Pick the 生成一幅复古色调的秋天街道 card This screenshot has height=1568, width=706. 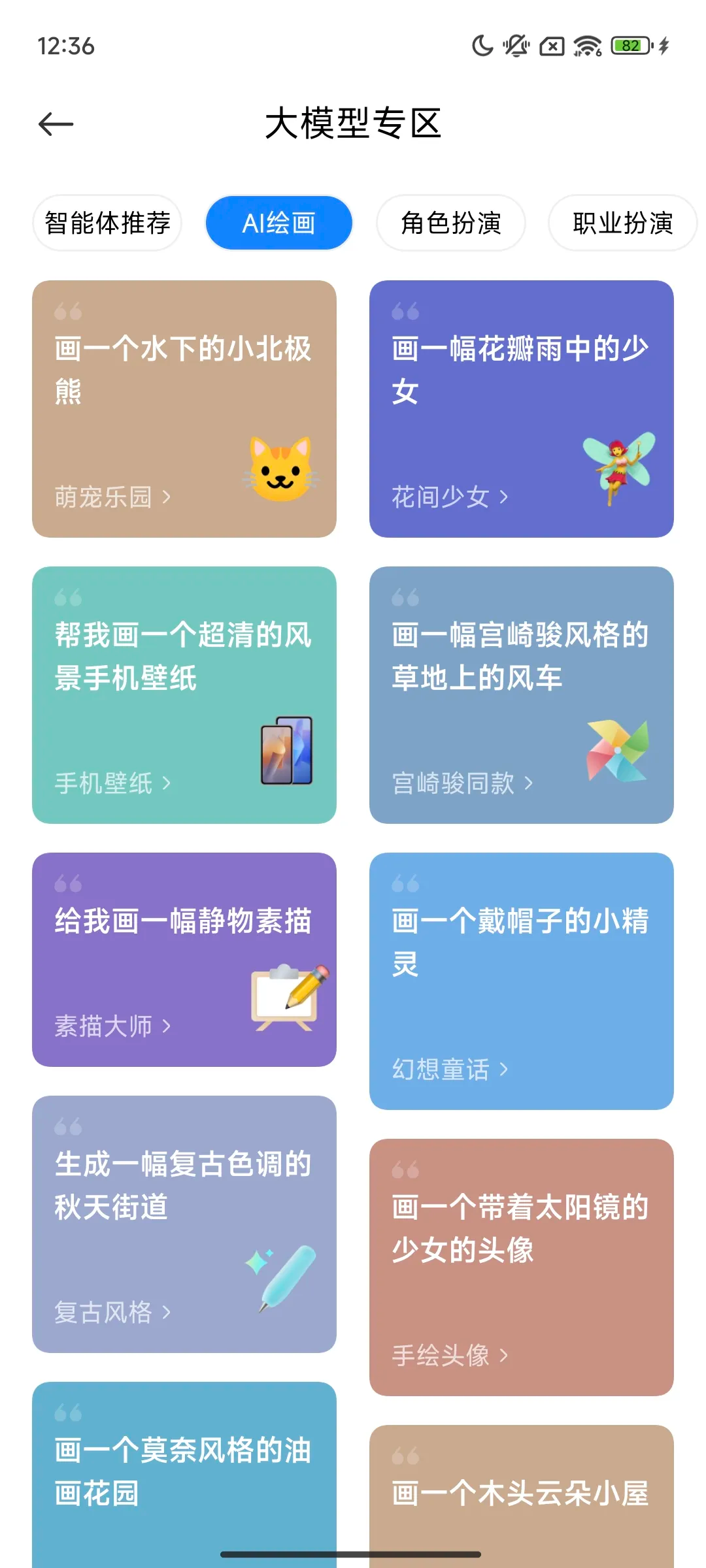[184, 1224]
